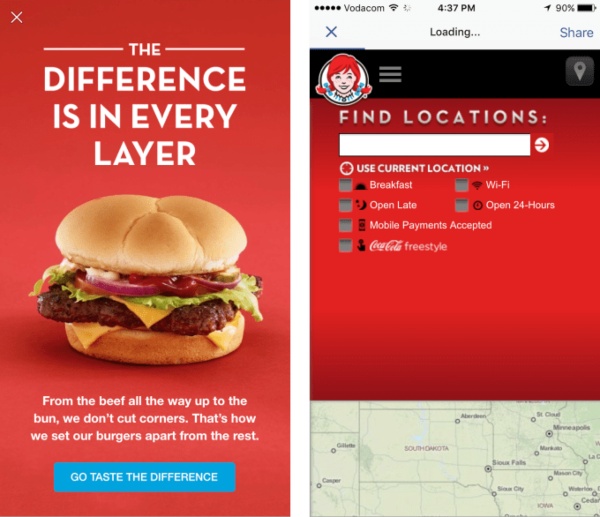Check the Breakfast filter
This screenshot has height=517, width=600.
(346, 185)
